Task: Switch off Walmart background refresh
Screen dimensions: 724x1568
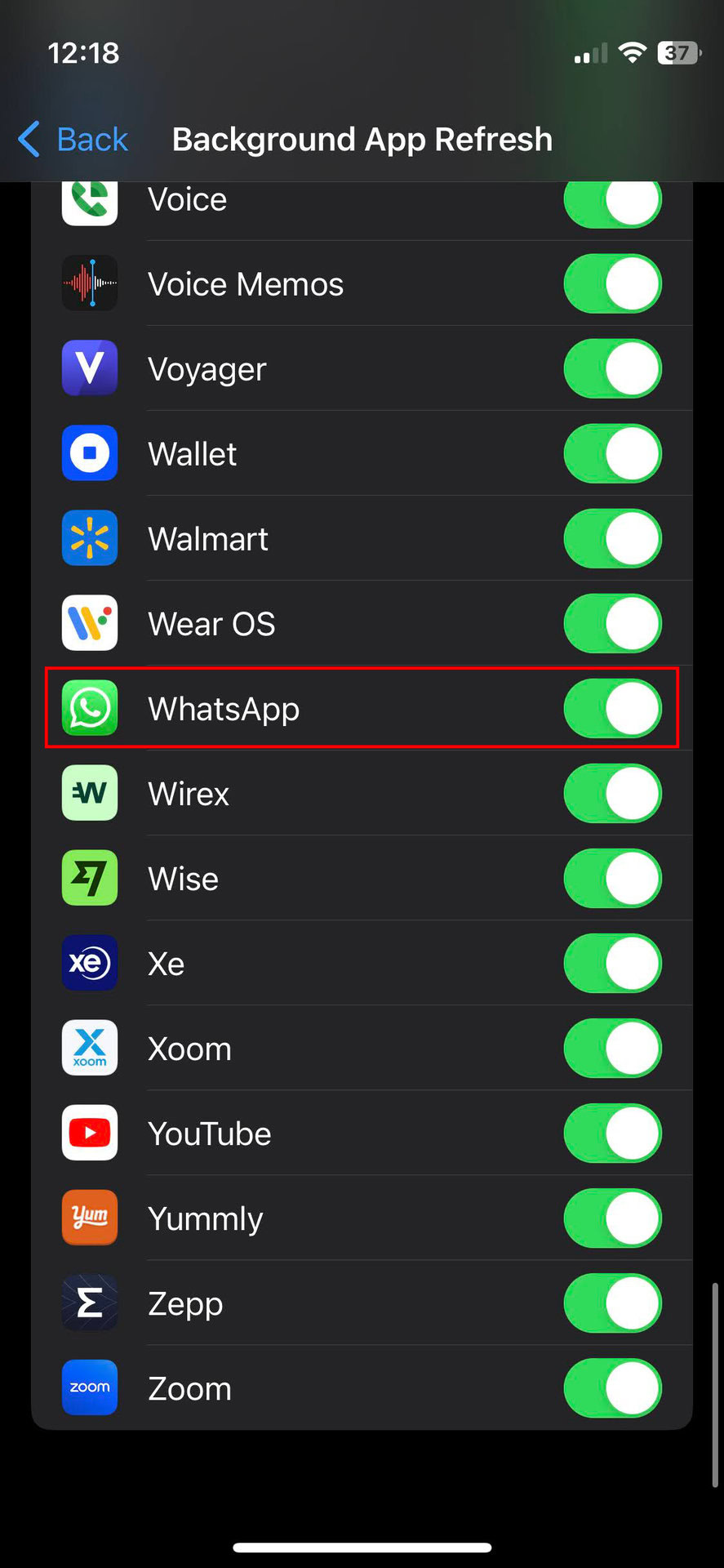Action: 612,539
